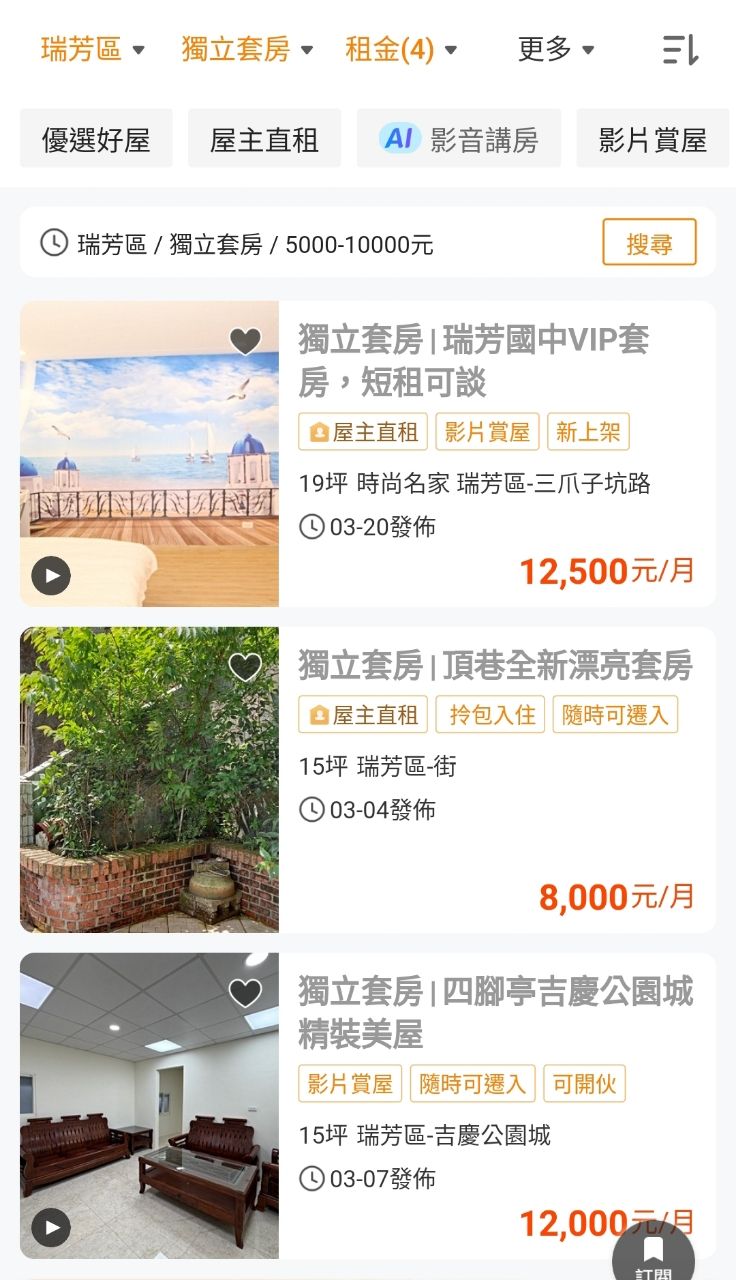Tap the play icon on 四腳亭吉慶公園城 listing photo

coord(50,1227)
